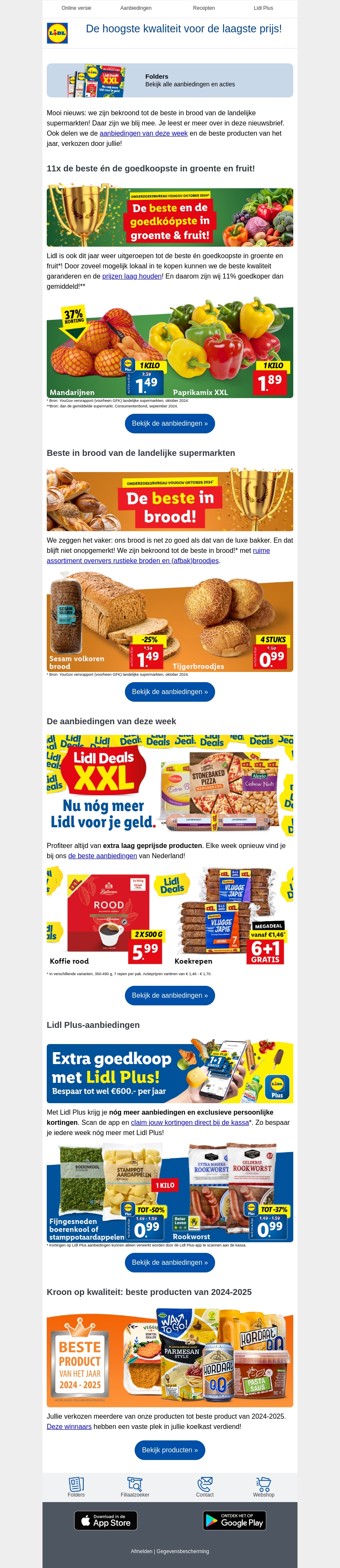Go to the Webshop from the footer
340x1568 pixels.
pos(263,1486)
